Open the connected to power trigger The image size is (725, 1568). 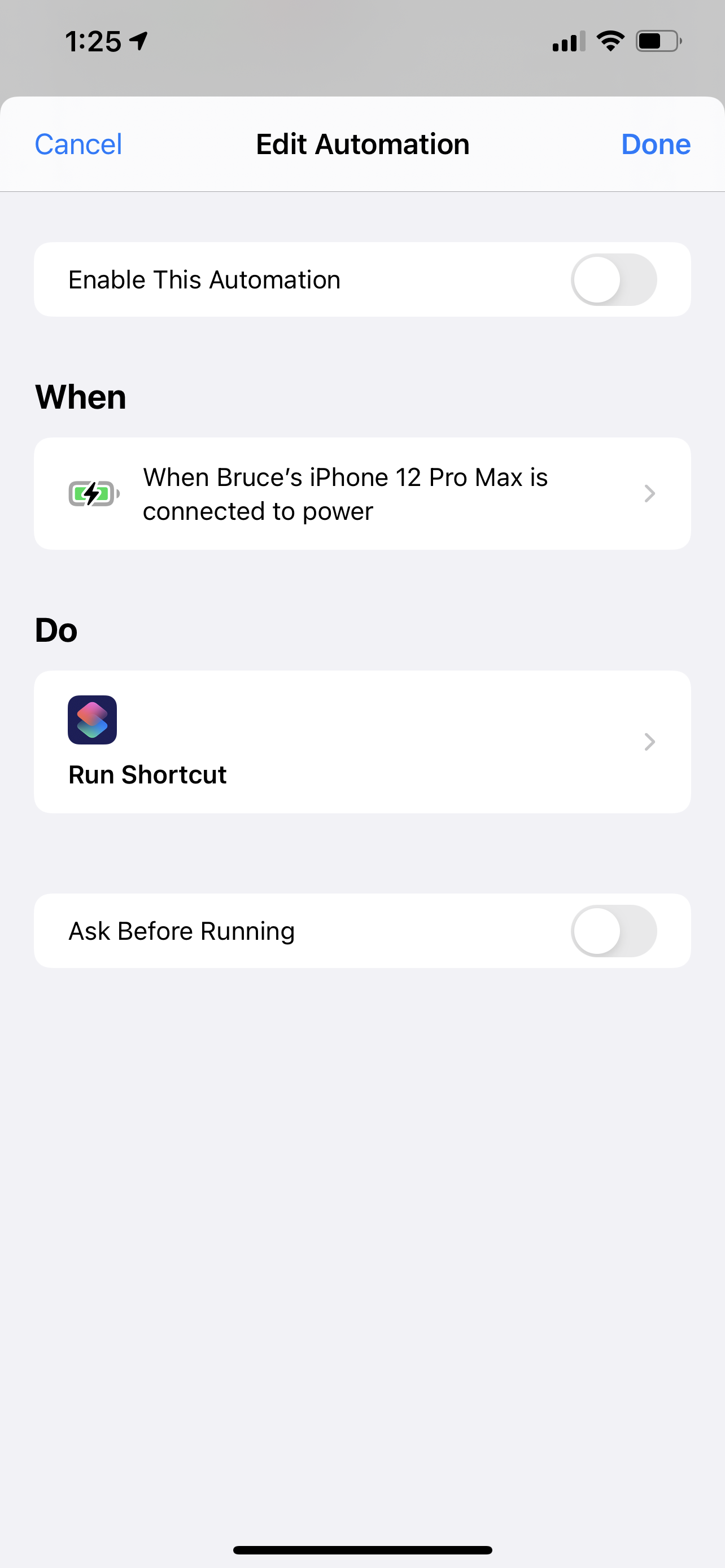coord(362,494)
